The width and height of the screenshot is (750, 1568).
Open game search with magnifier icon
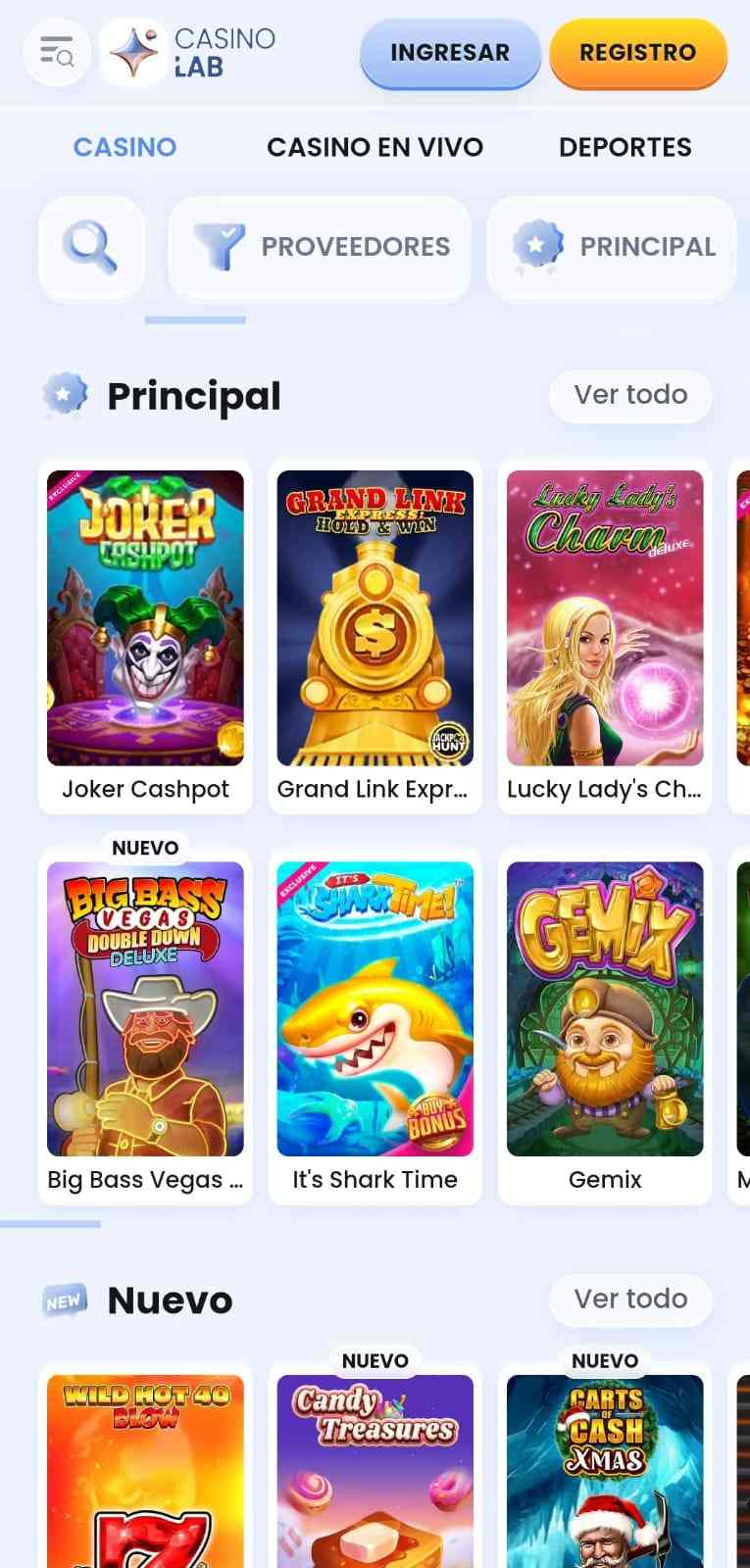point(91,247)
